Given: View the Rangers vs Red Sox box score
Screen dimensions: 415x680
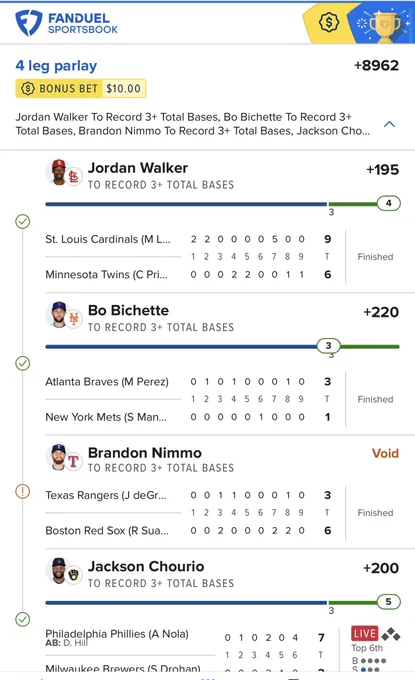Looking at the screenshot, I should pos(222,513).
